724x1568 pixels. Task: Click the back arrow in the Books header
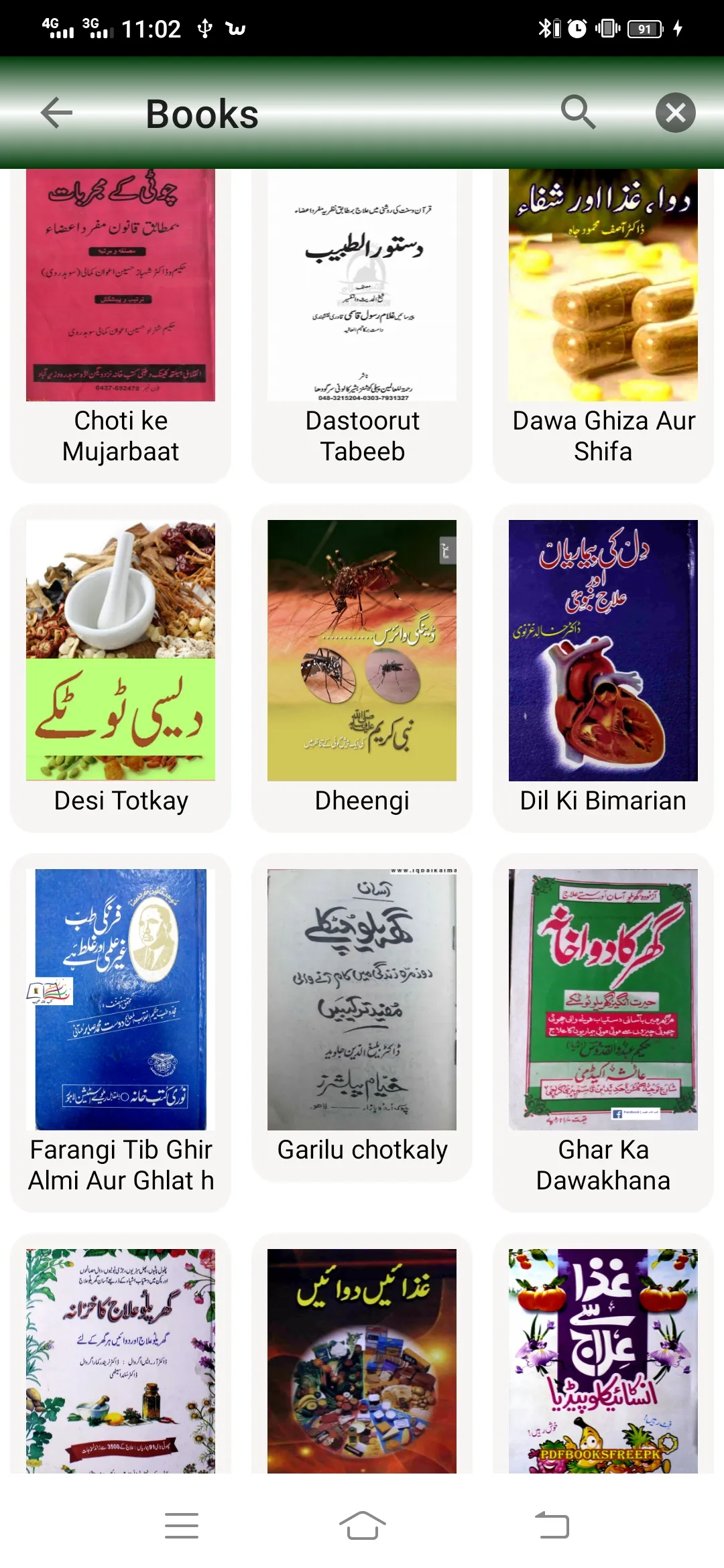coord(56,113)
